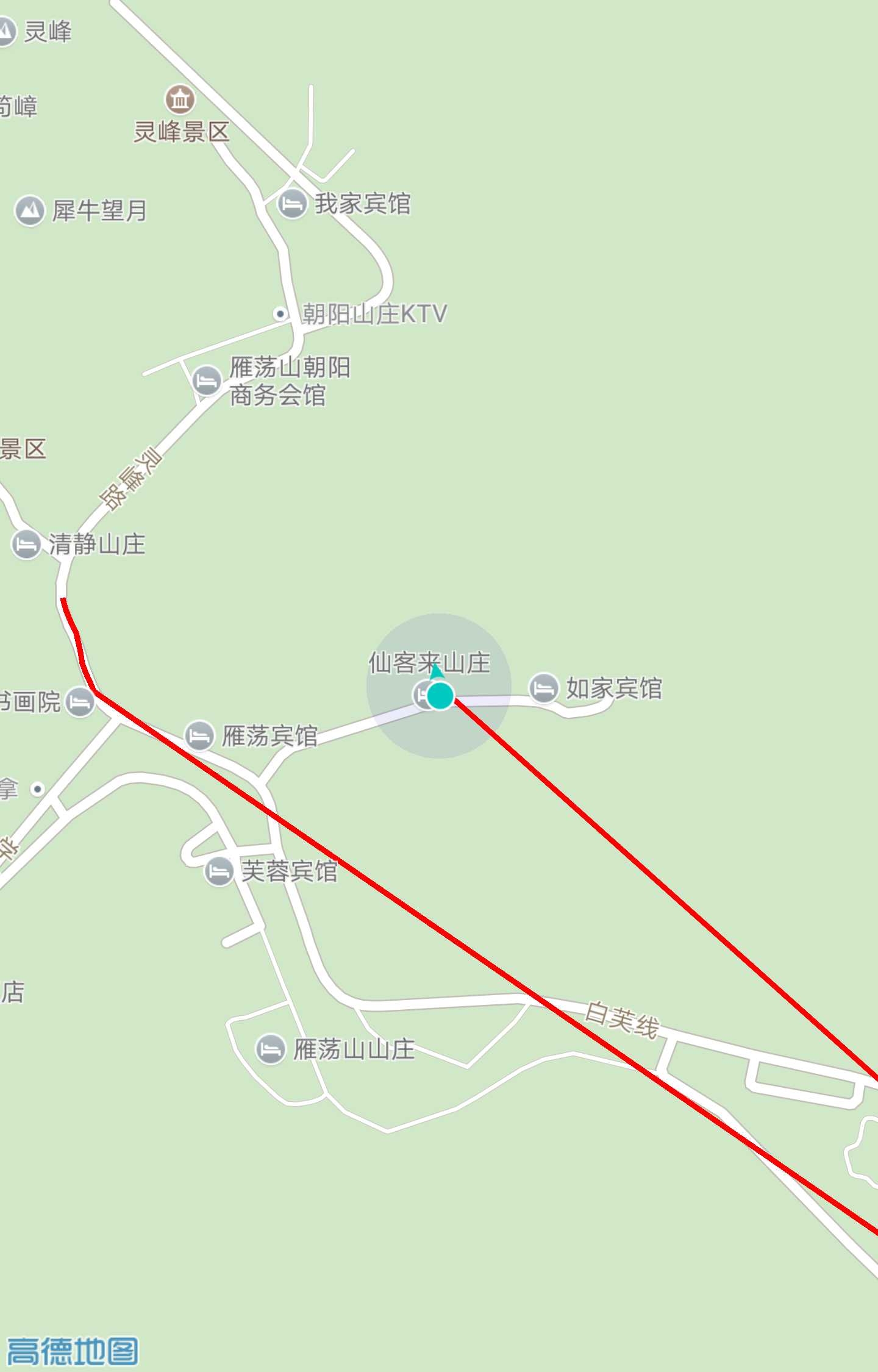Select the 雁荡山朝阳商务会馆 marker
The width and height of the screenshot is (878, 1372).
point(207,381)
